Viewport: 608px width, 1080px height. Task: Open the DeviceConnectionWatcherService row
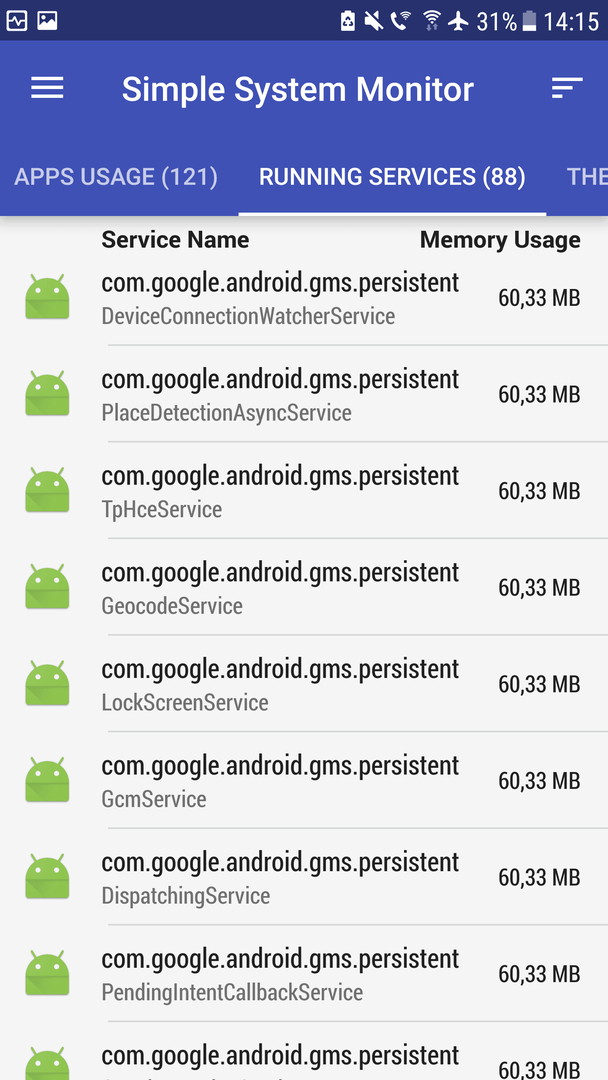click(304, 298)
